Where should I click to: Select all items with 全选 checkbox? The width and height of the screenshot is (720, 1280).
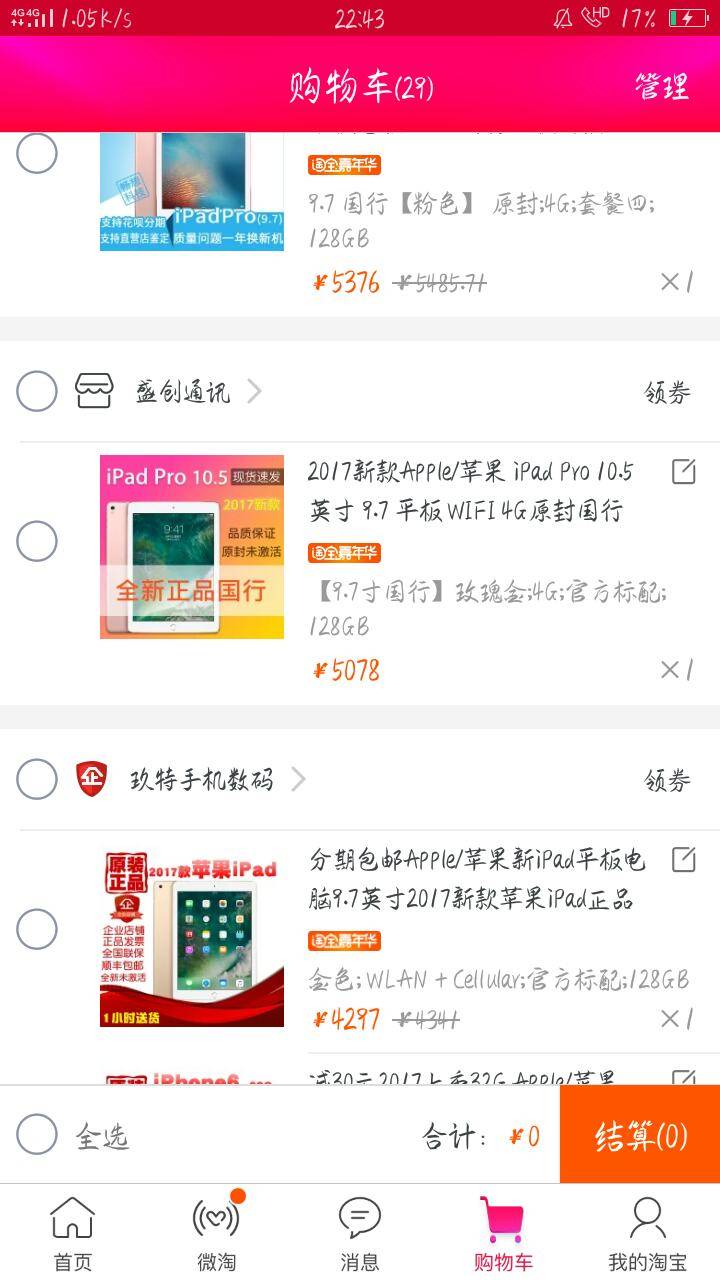(37, 1134)
